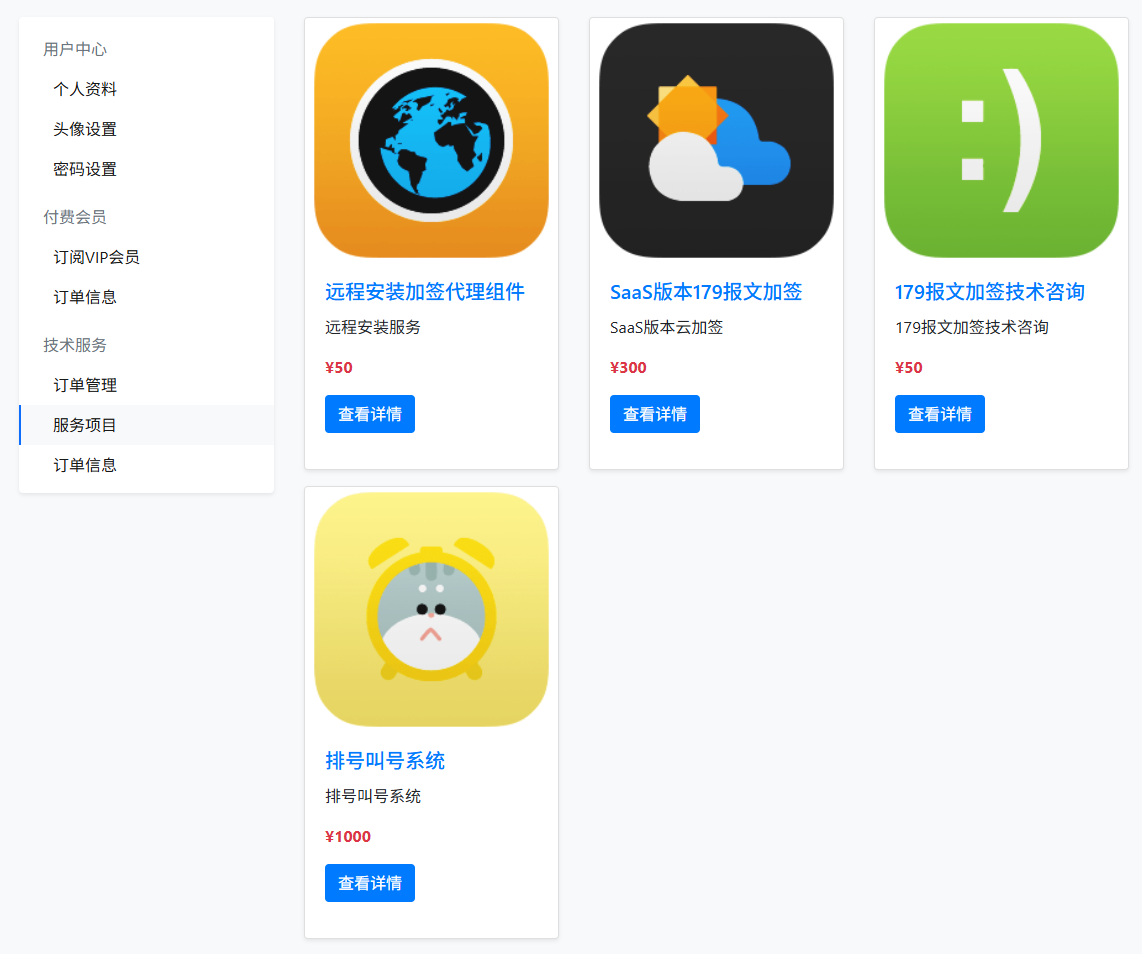Tap the weather image of SaaS版本179报文加签
Screen dimensions: 1142x954
pos(716,141)
